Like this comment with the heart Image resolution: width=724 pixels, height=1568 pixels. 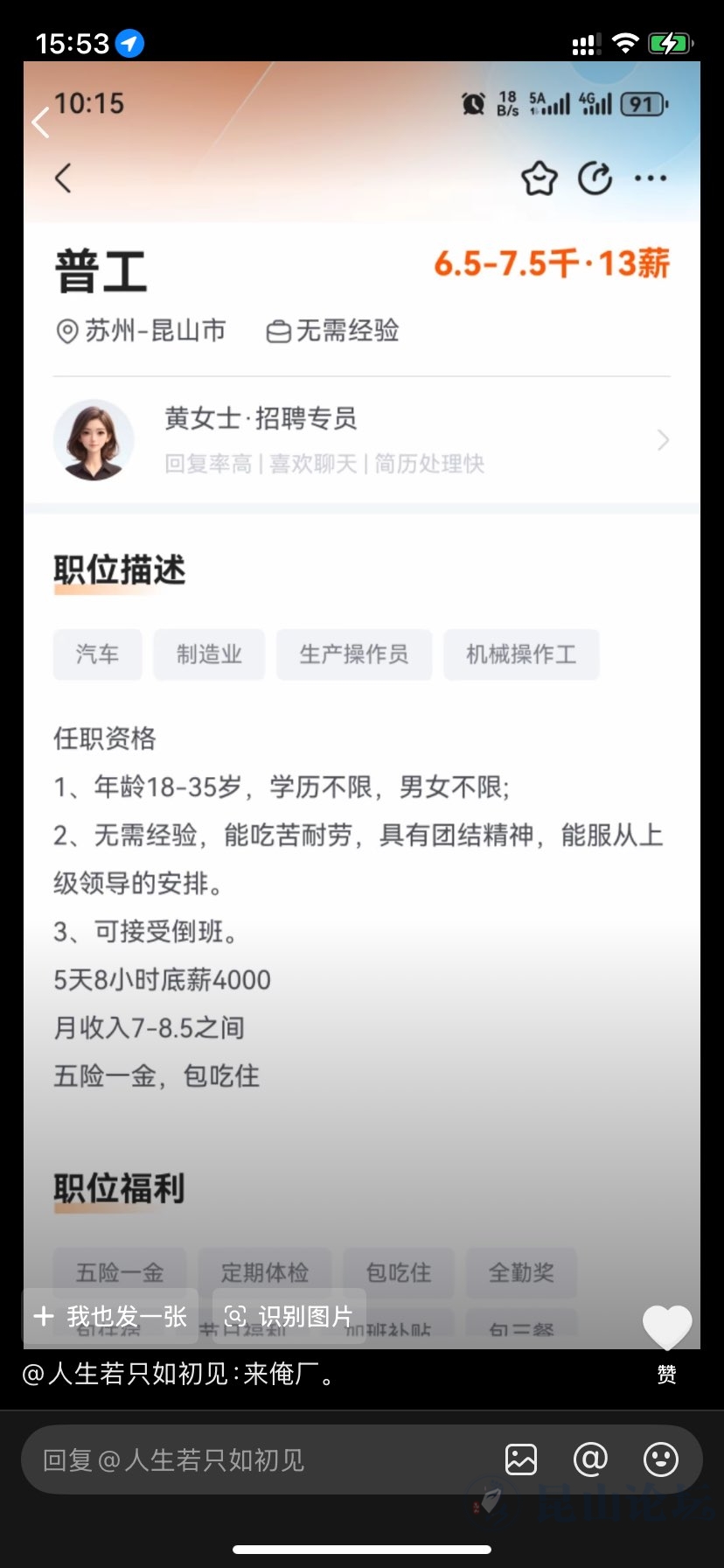pos(666,1327)
